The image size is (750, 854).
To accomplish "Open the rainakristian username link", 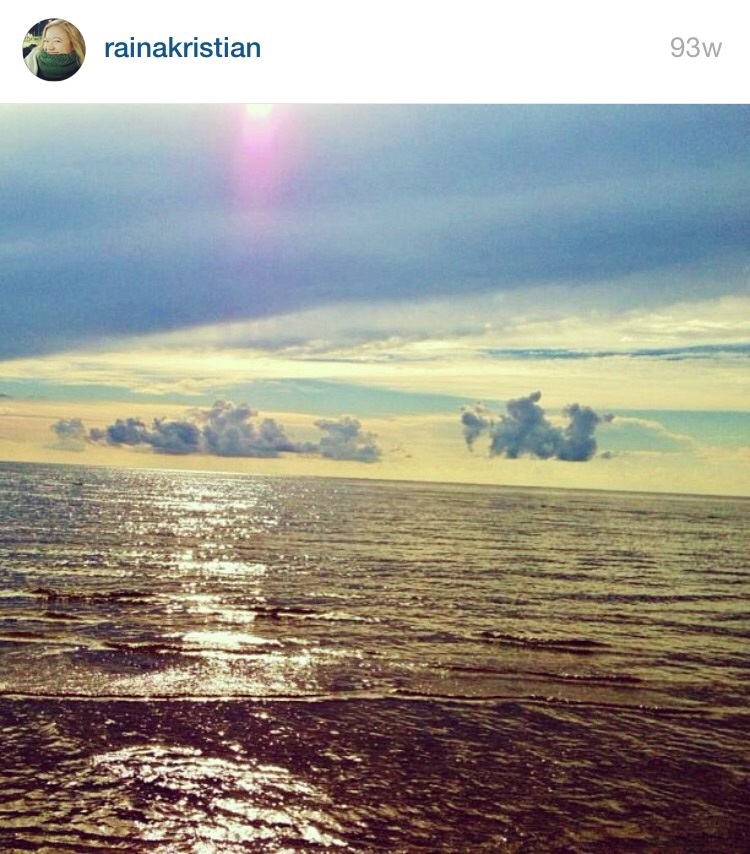I will [182, 48].
